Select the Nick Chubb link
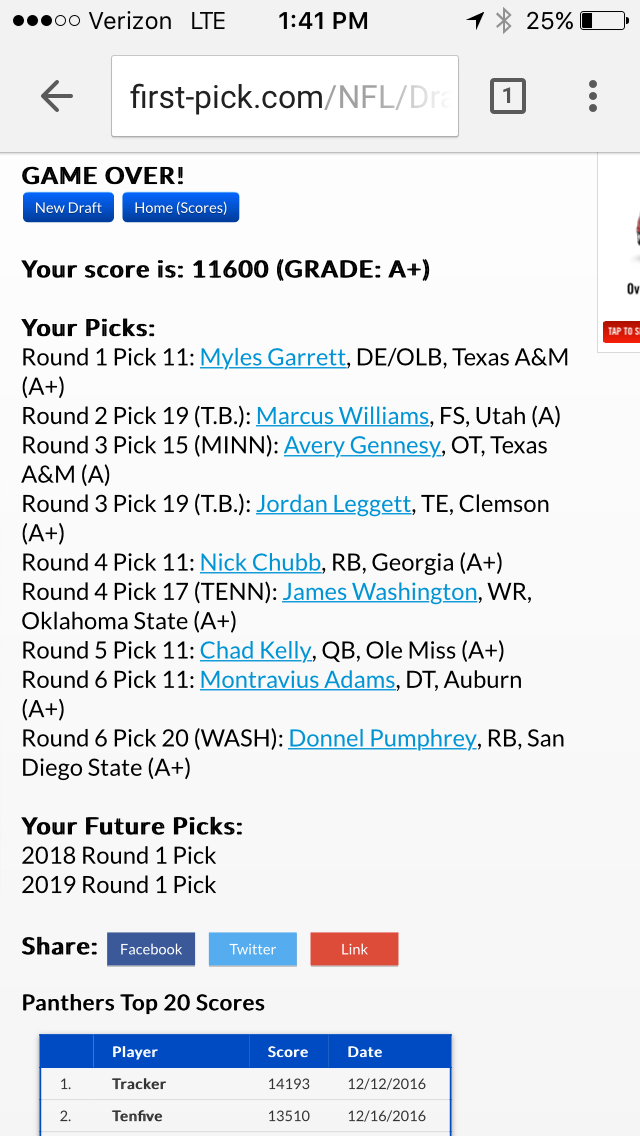640x1136 pixels. click(x=260, y=562)
